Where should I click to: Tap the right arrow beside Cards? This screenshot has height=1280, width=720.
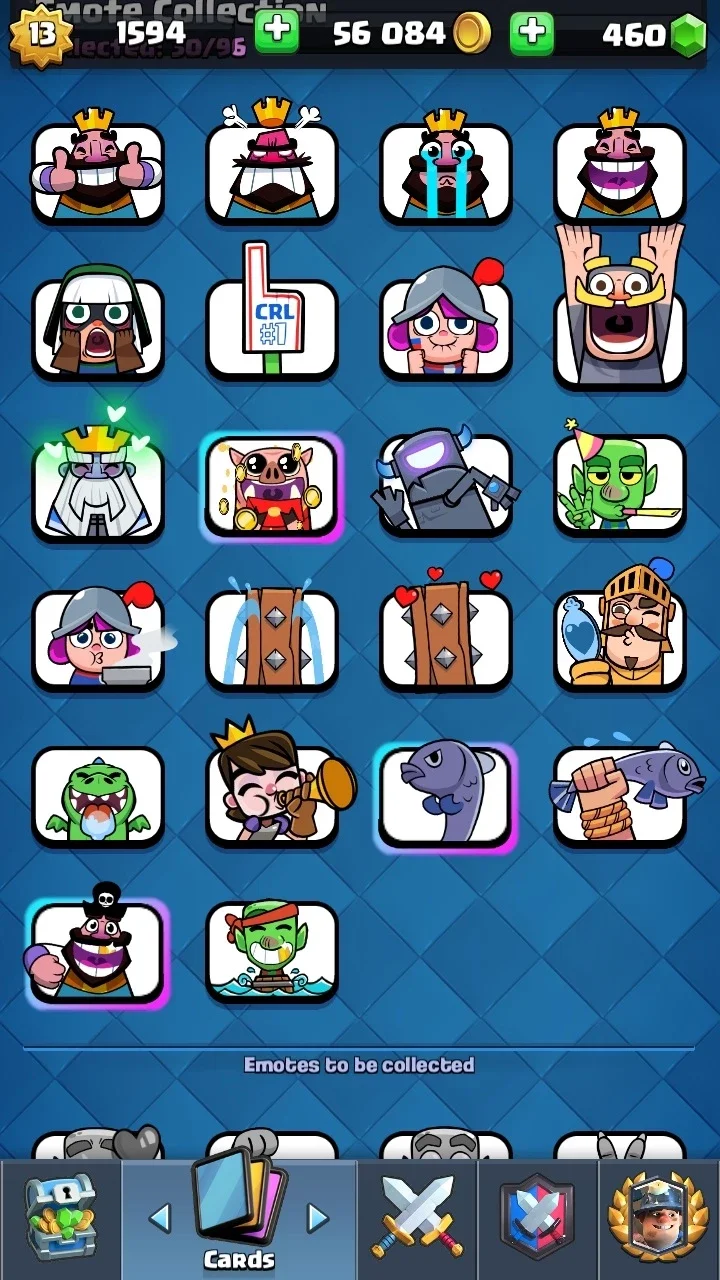[x=317, y=1218]
